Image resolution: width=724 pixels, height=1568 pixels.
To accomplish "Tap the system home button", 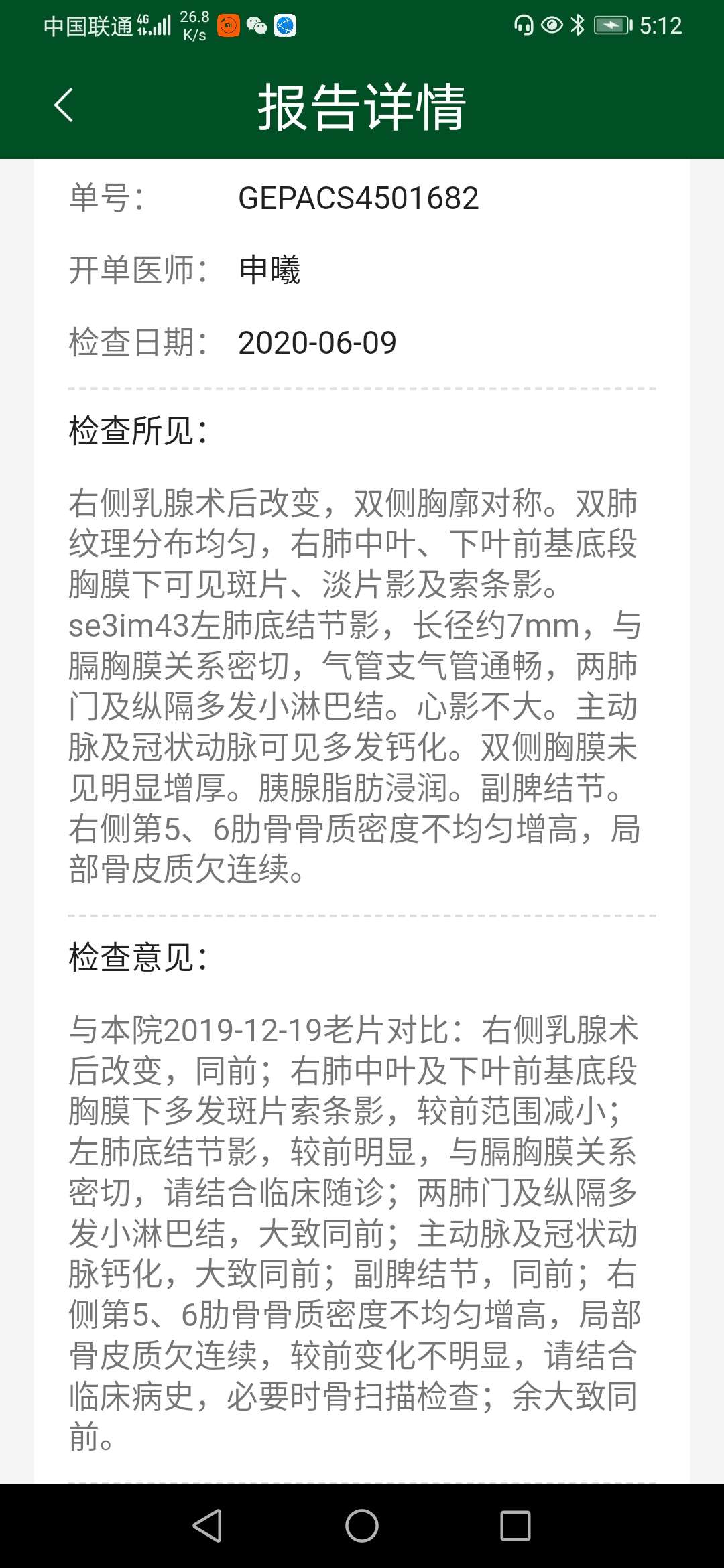I will (362, 1526).
